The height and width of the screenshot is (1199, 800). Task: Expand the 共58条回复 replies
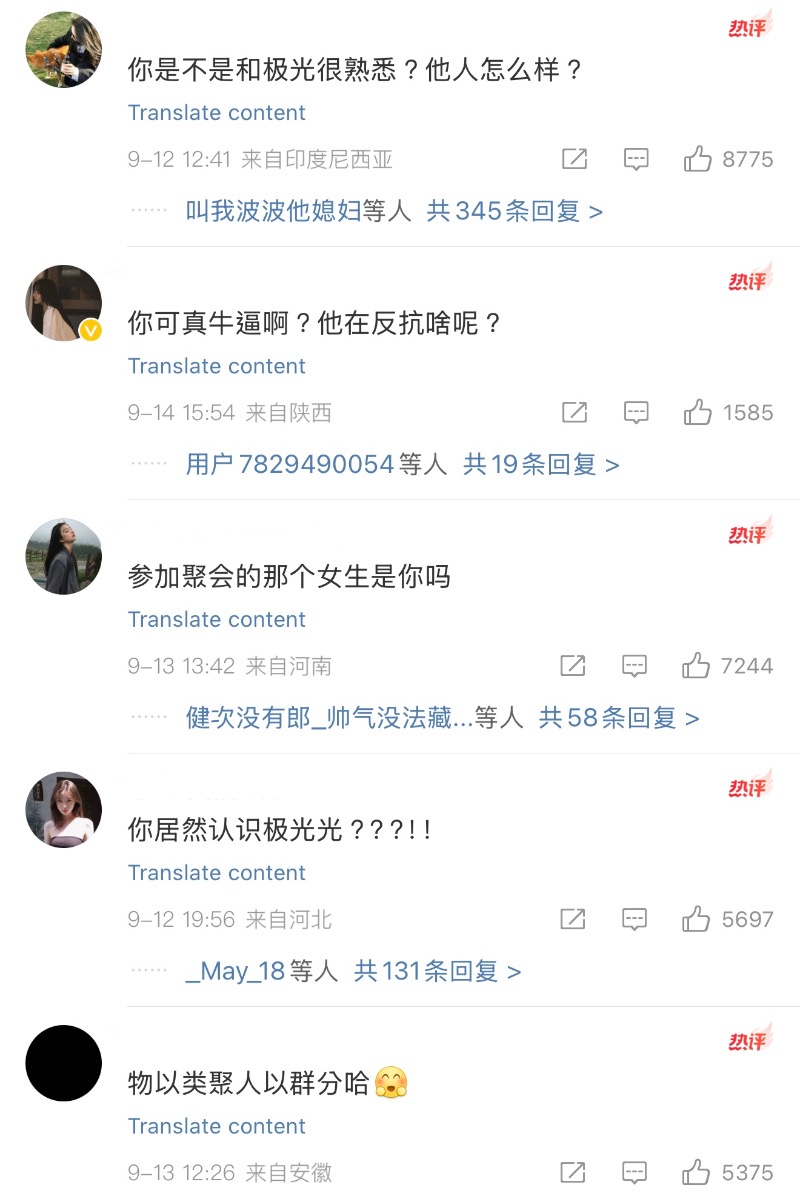click(618, 718)
